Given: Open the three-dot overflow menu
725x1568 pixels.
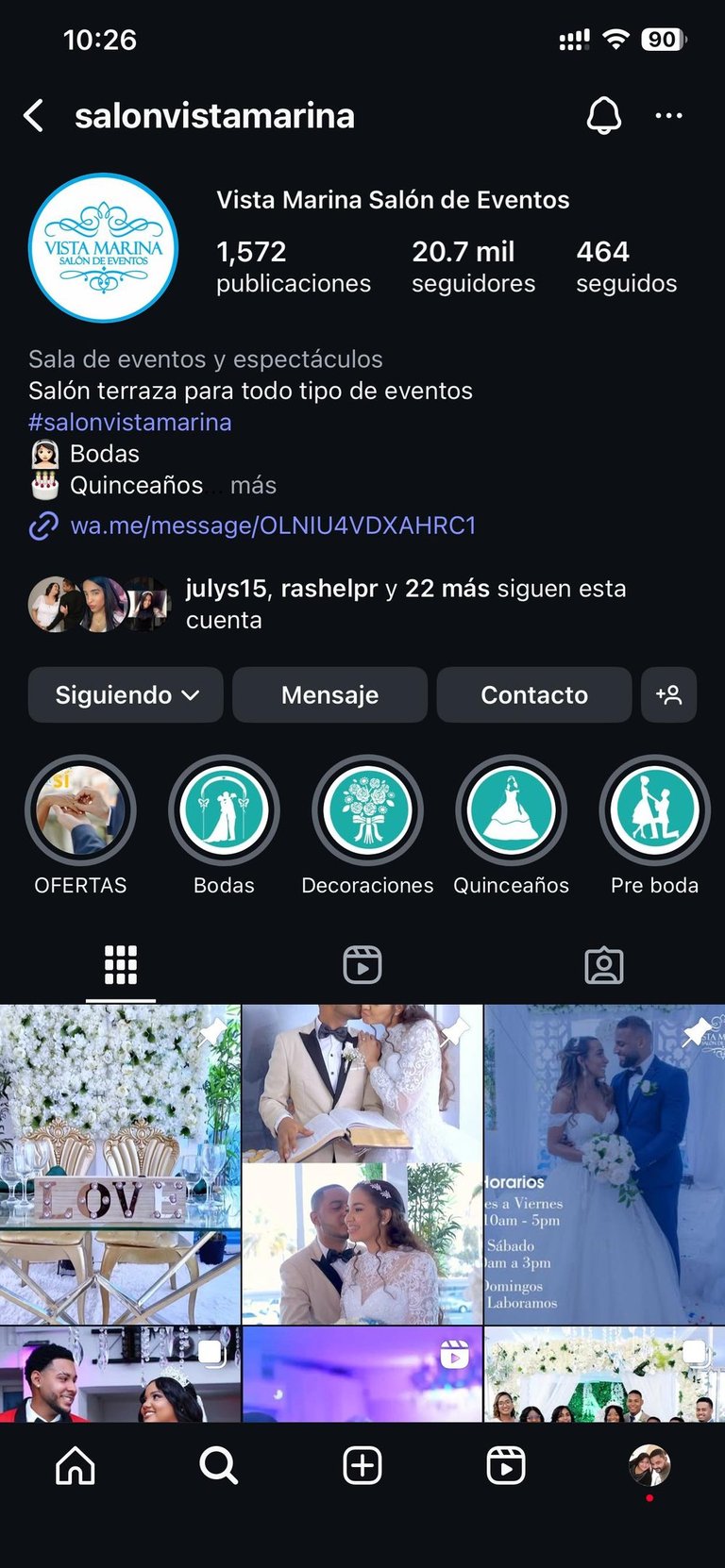Looking at the screenshot, I should click(668, 116).
